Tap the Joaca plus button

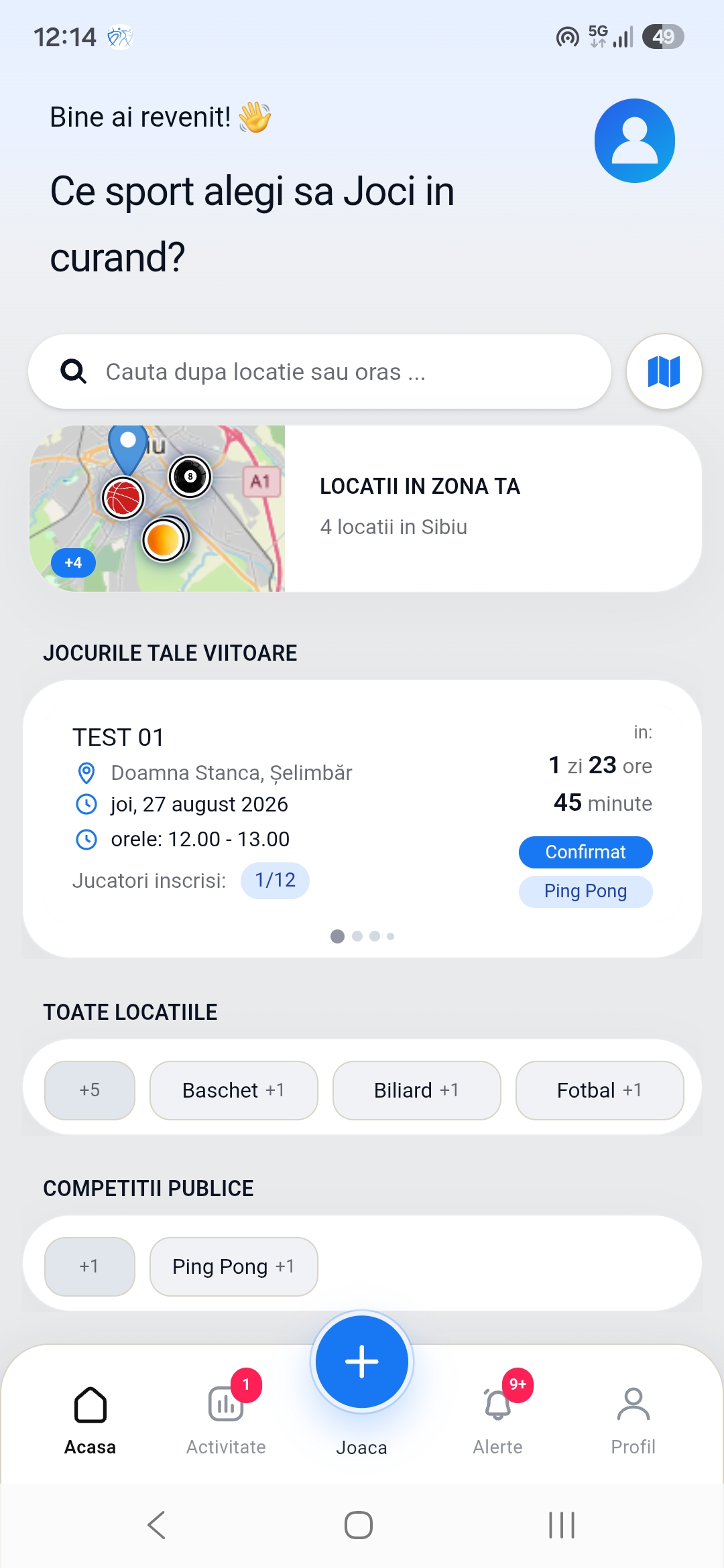(362, 1362)
